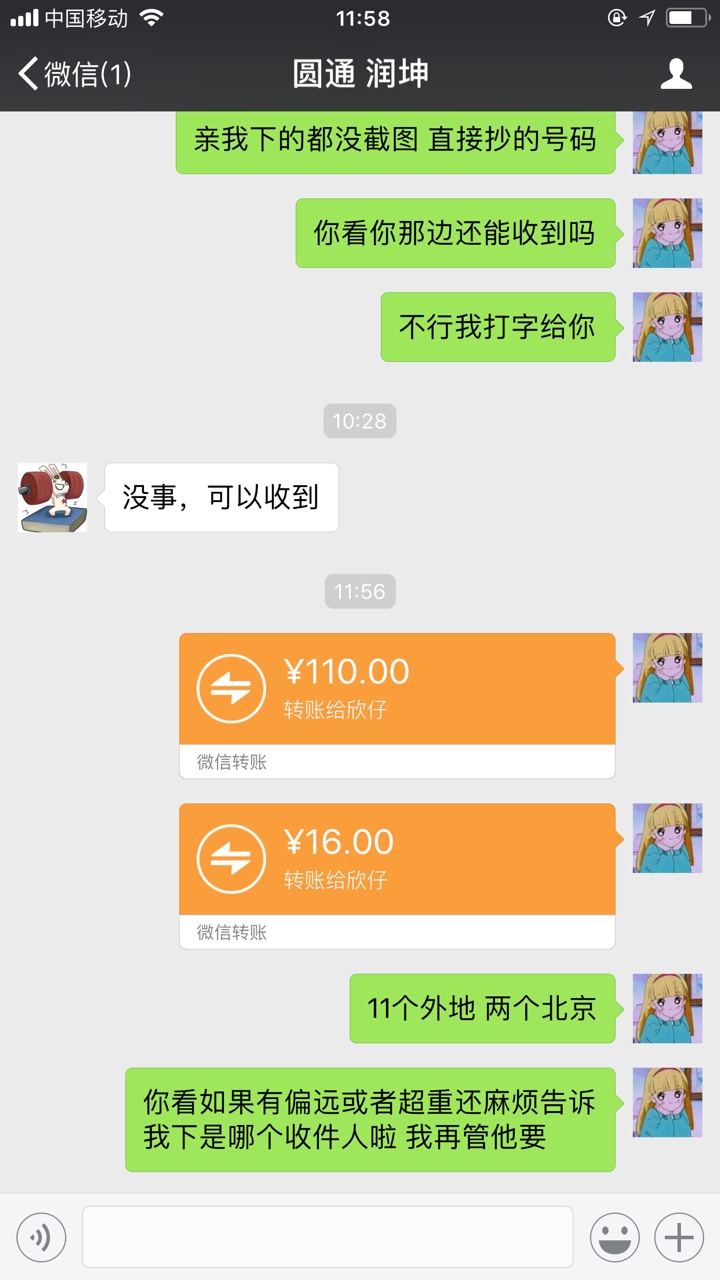Tap the avatar beside 11个外地 两个北京
Image resolution: width=720 pixels, height=1280 pixels.
point(667,1008)
